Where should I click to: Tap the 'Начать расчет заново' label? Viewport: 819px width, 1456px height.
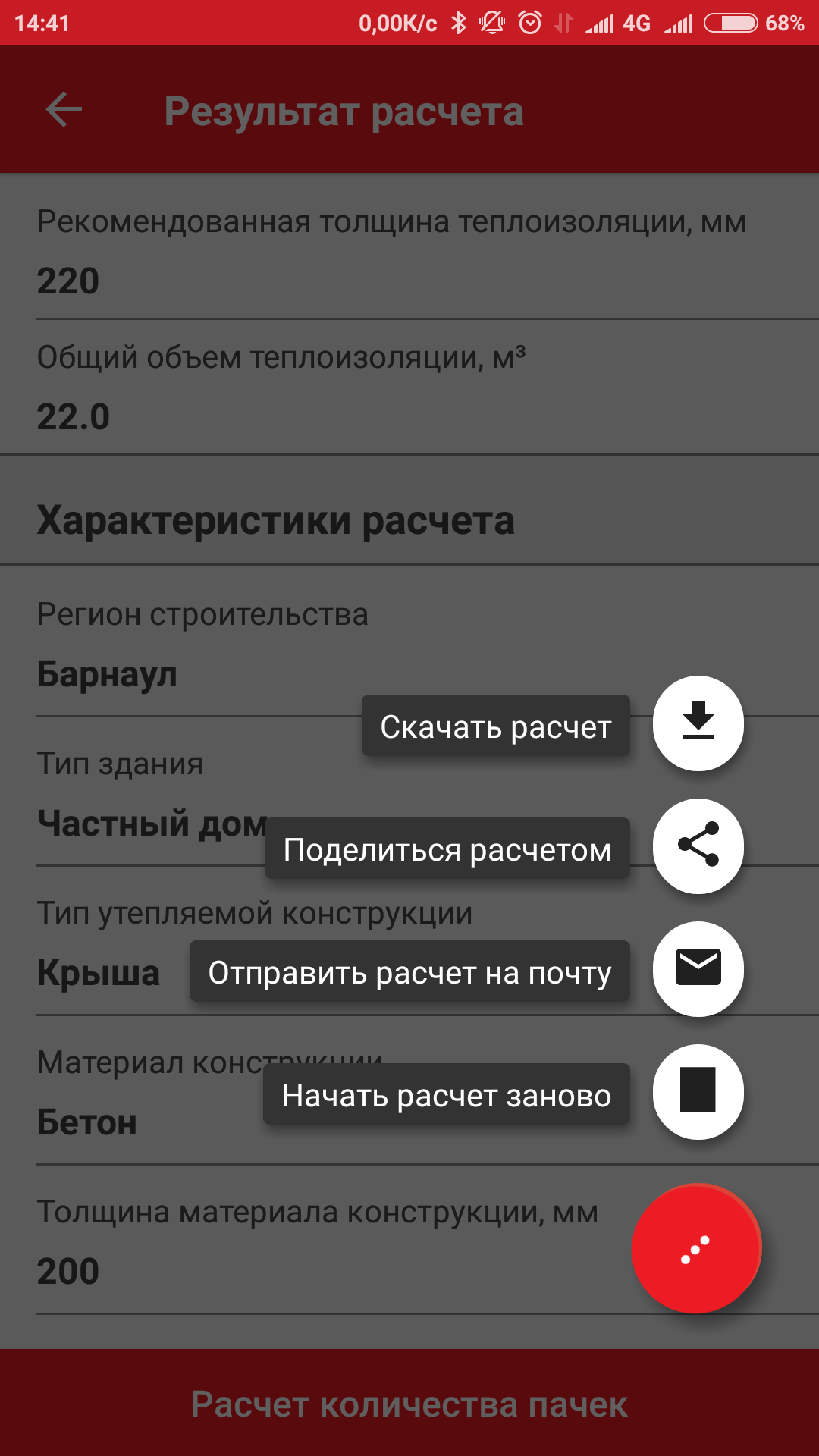447,1094
